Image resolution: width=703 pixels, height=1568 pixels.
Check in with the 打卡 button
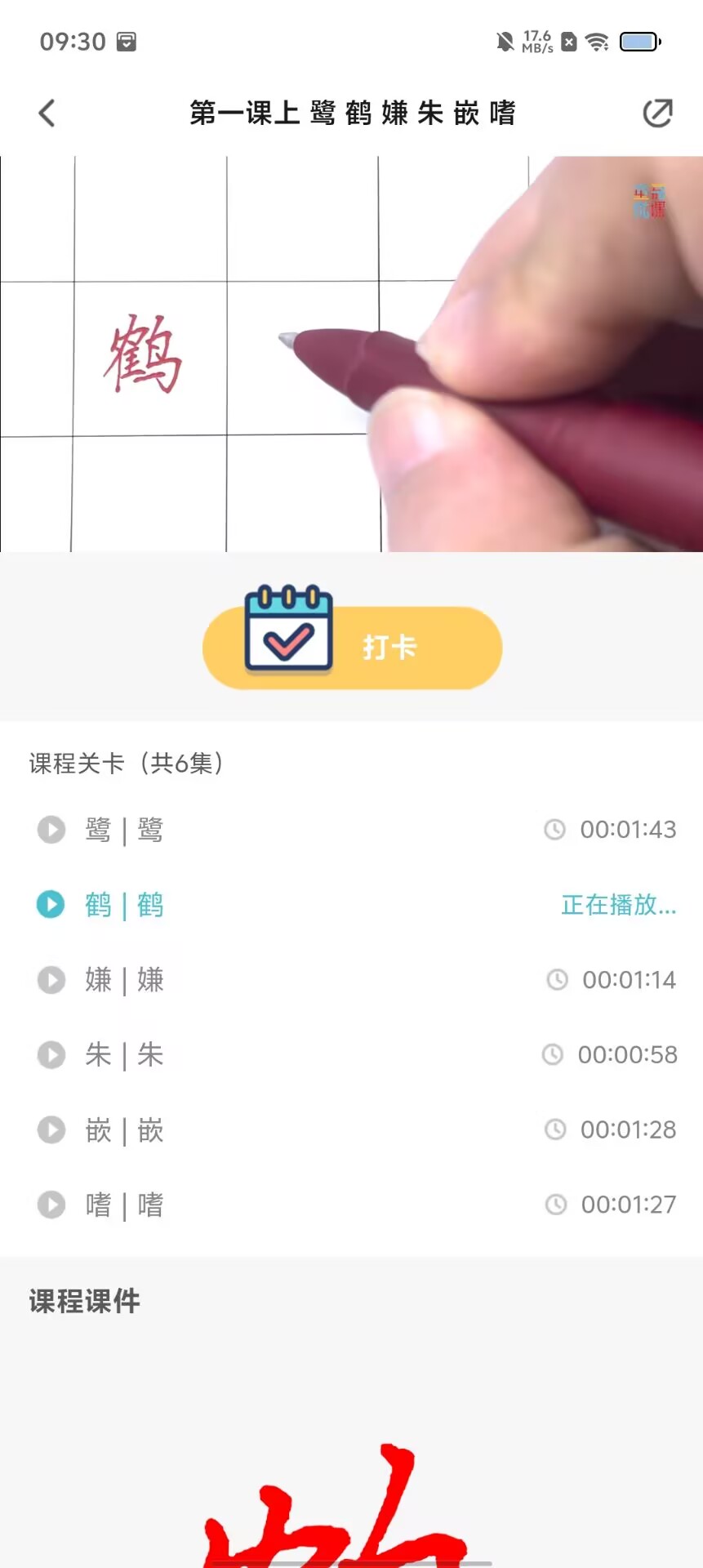[x=352, y=648]
